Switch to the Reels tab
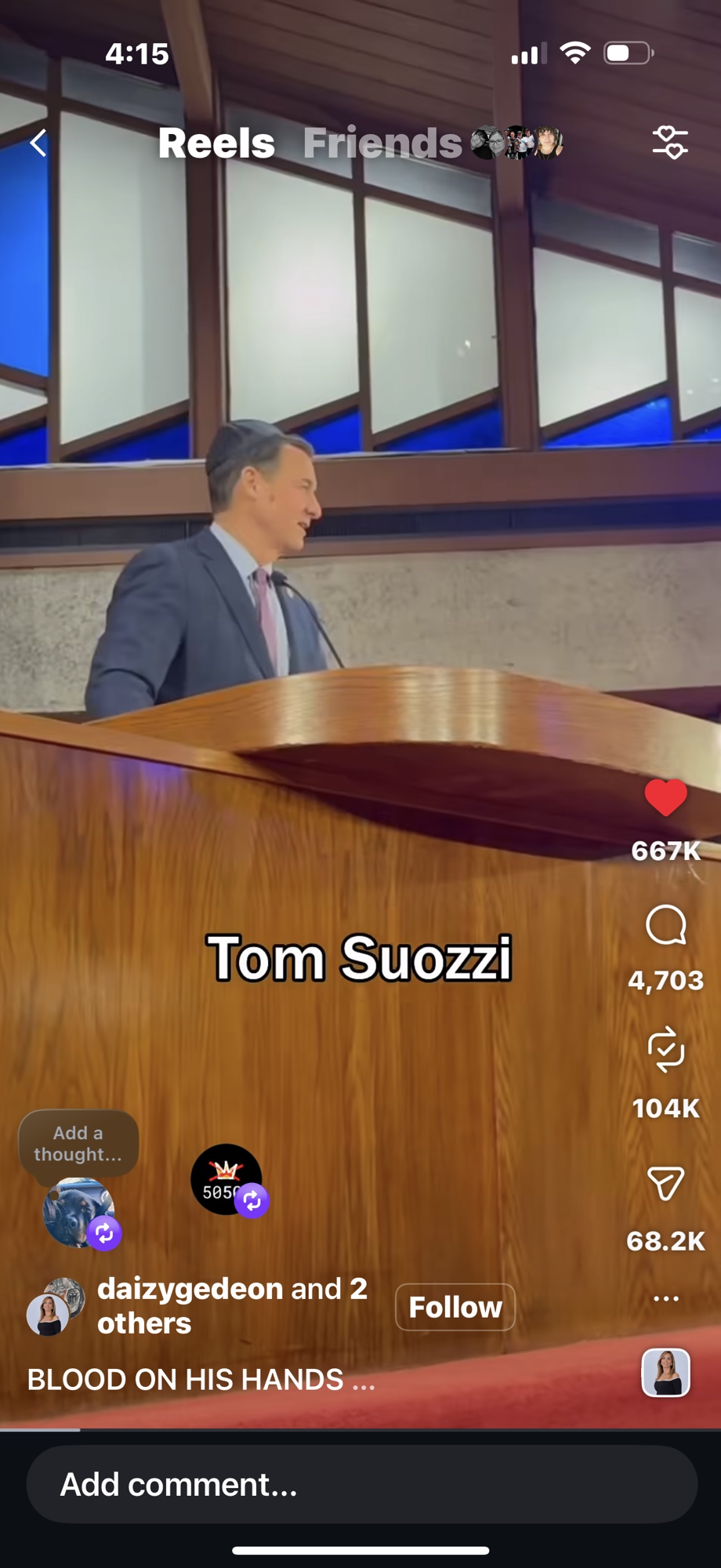 pyautogui.click(x=216, y=143)
